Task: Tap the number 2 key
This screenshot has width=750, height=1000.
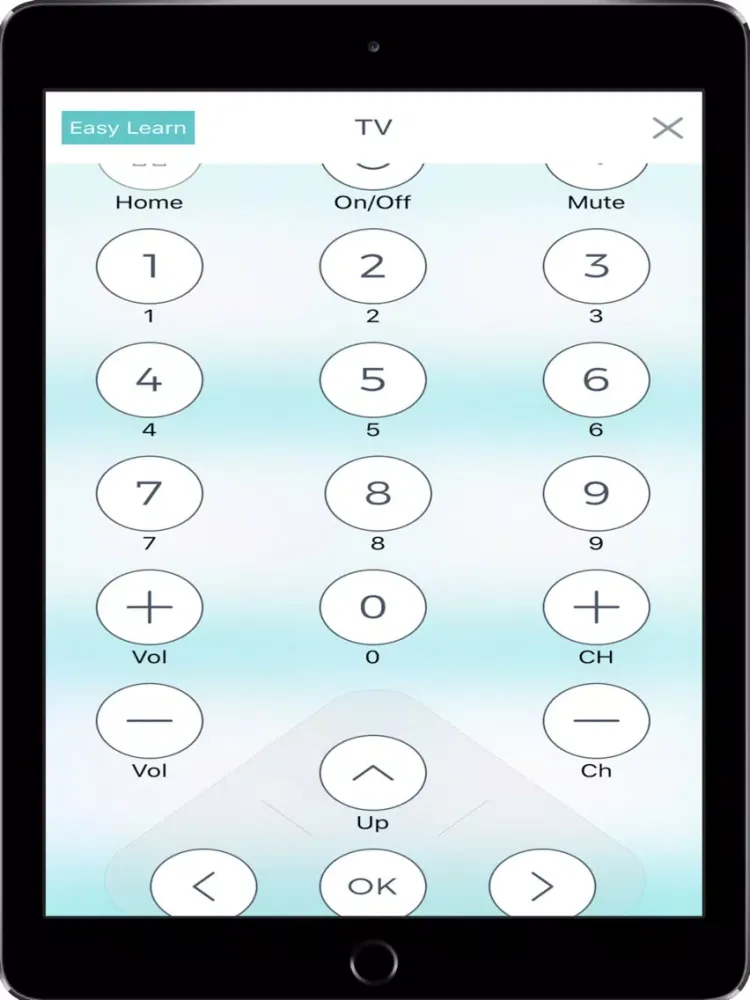Action: (x=373, y=266)
